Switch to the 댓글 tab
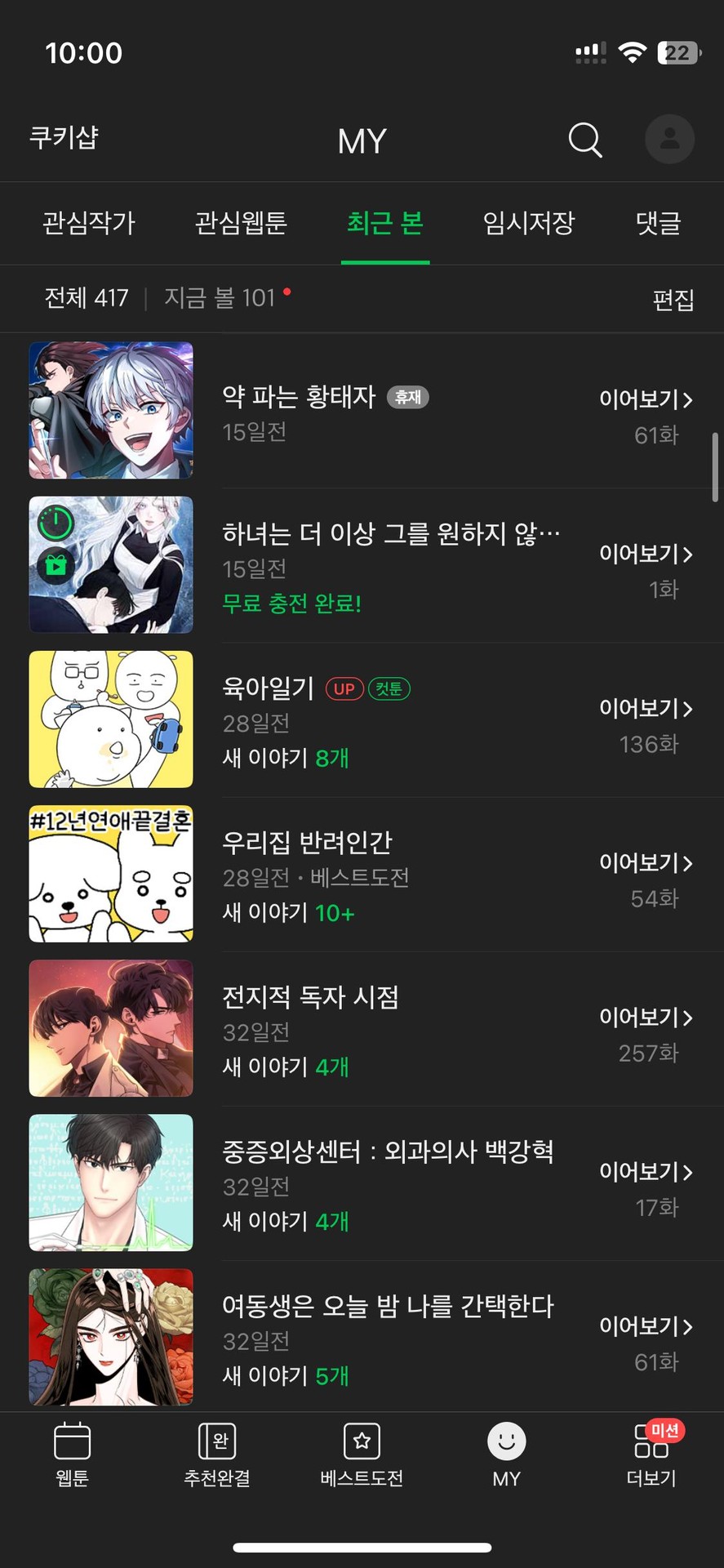Screen dimensions: 724x1568 pos(658,223)
